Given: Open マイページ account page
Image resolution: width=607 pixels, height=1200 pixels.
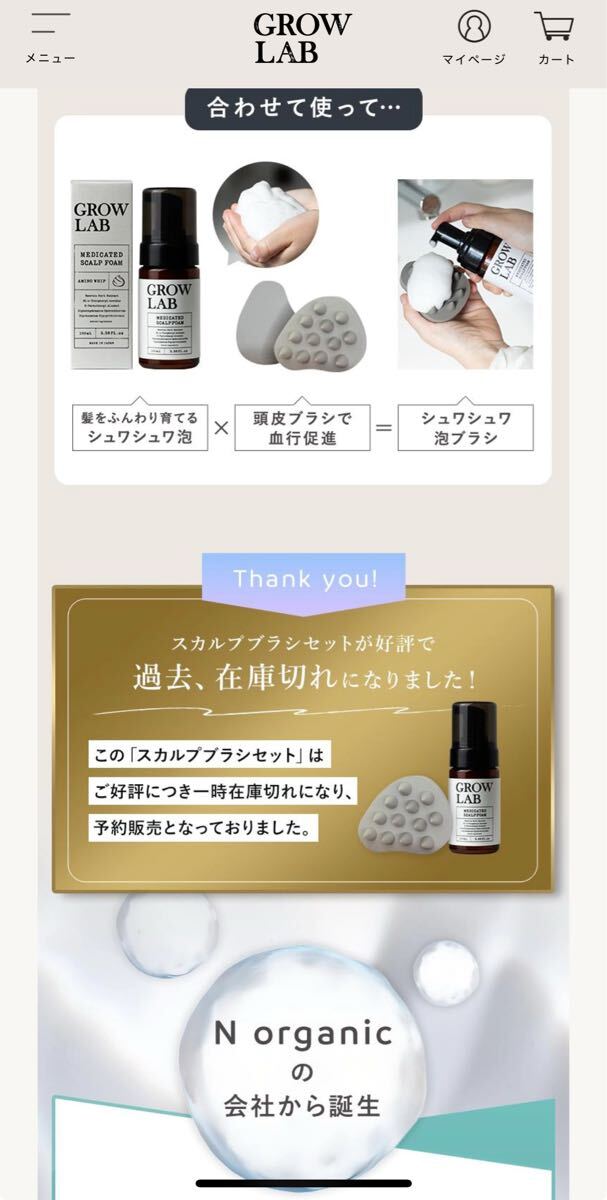Looking at the screenshot, I should (x=474, y=37).
